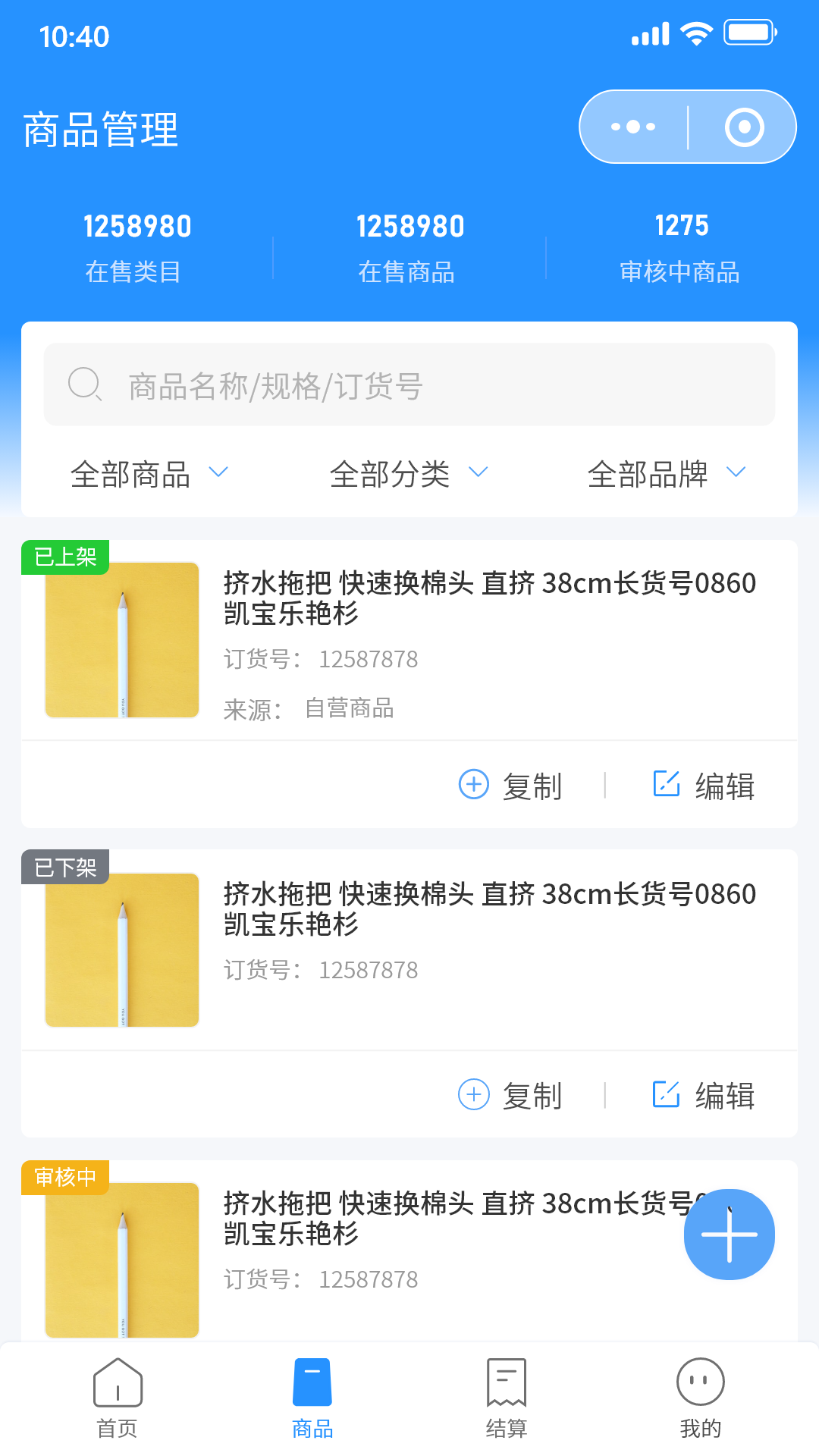Click the edit icon on the 已上架 product
Image resolution: width=819 pixels, height=1456 pixels.
click(x=666, y=786)
